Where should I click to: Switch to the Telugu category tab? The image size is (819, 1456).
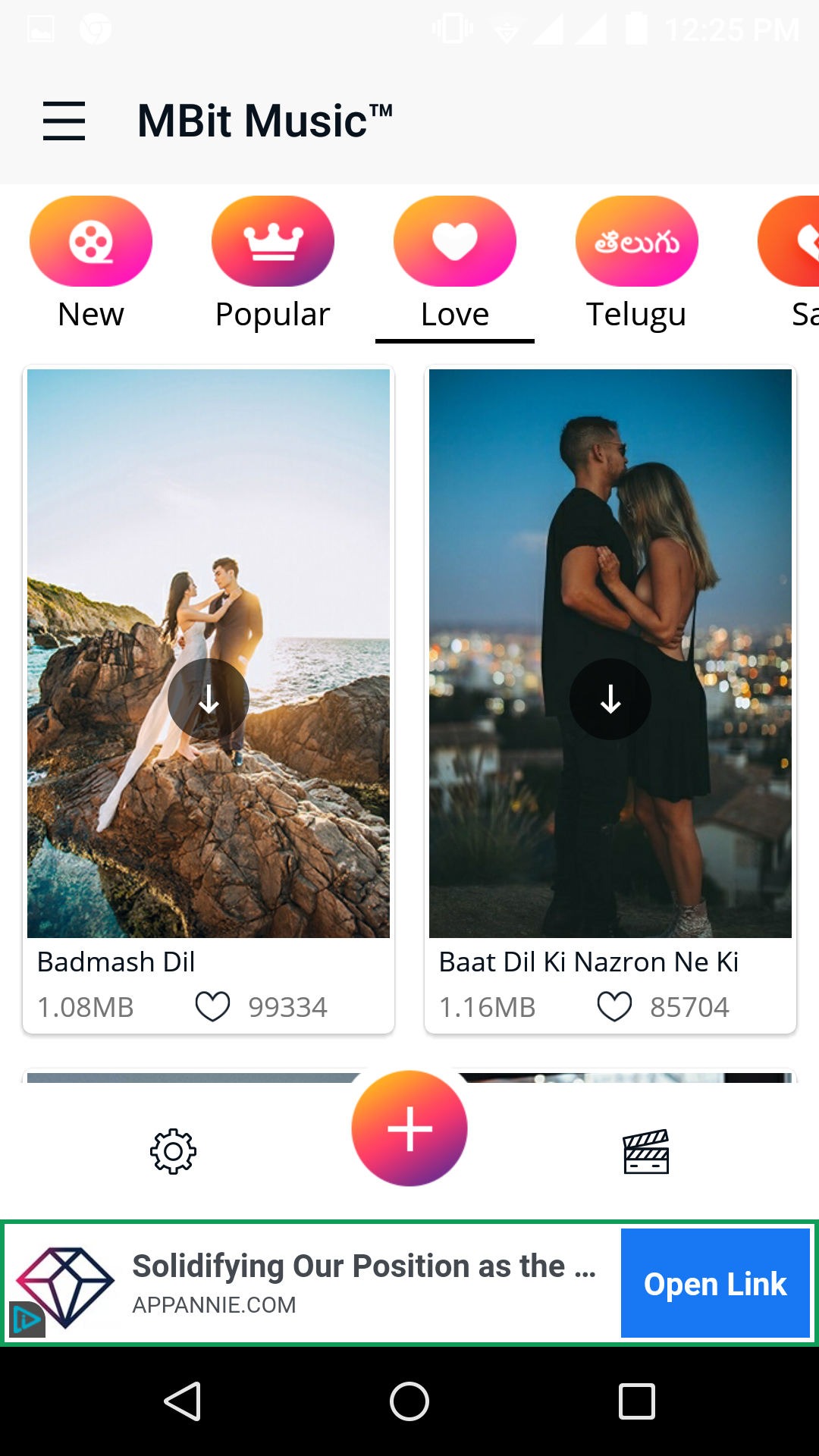coord(637,262)
